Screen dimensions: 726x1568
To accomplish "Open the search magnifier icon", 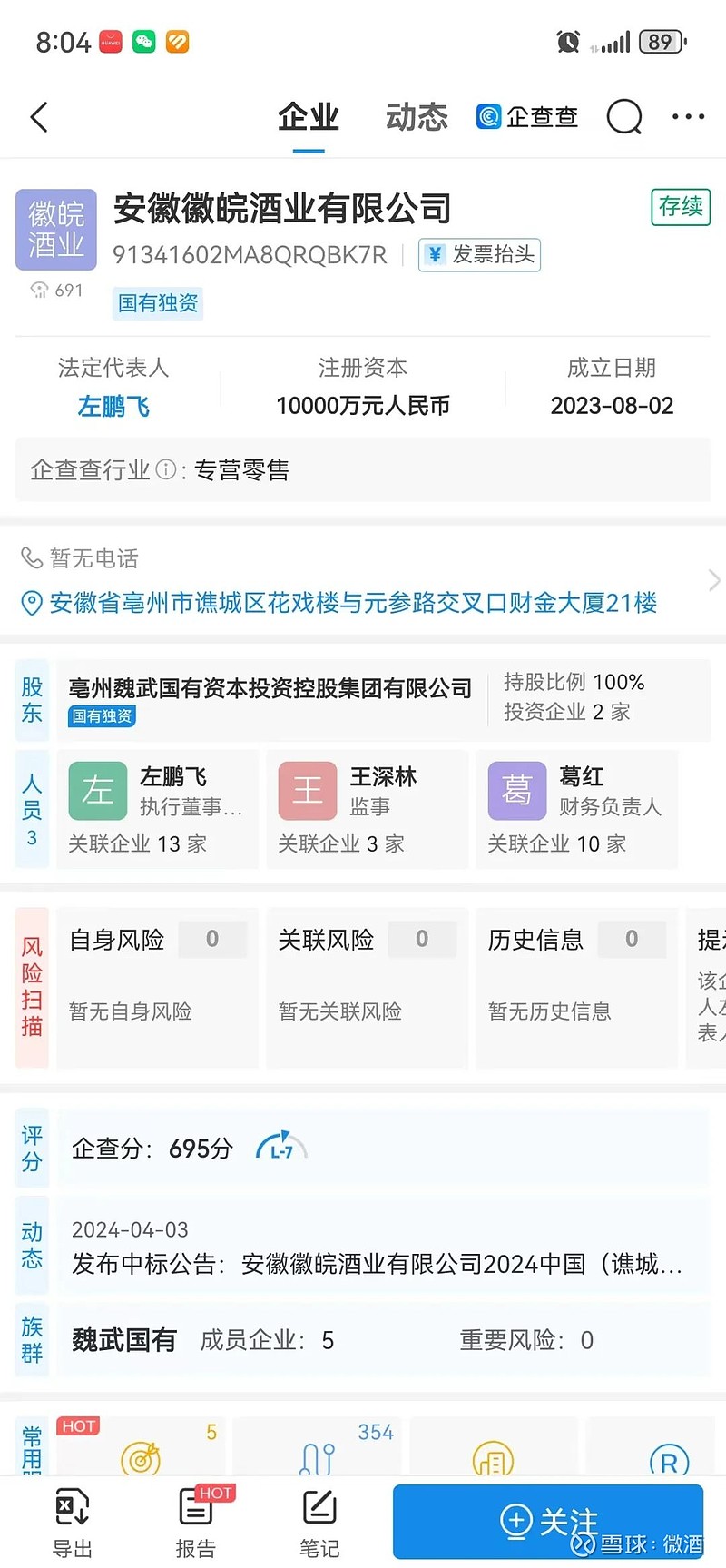I will click(624, 117).
